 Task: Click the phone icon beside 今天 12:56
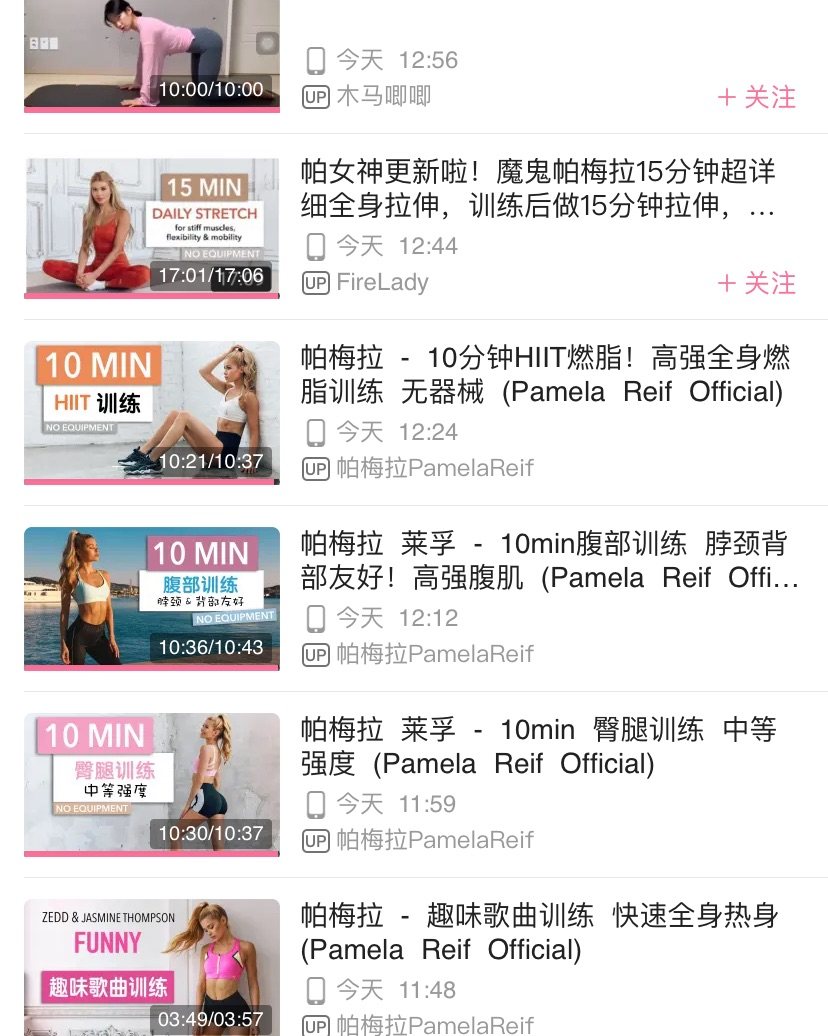315,59
